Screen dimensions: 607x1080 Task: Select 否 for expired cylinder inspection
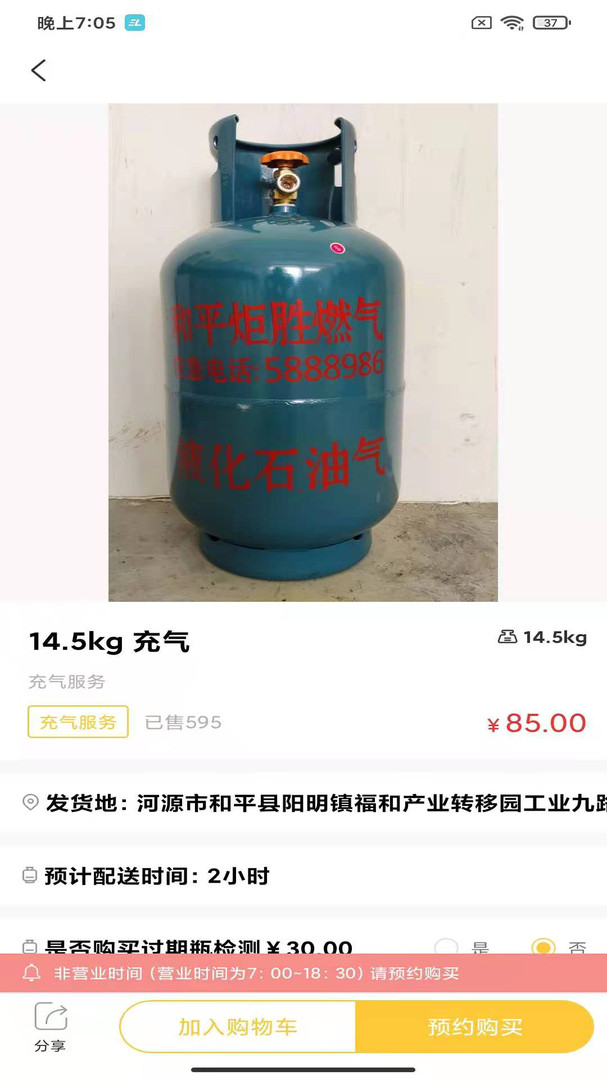click(x=543, y=946)
